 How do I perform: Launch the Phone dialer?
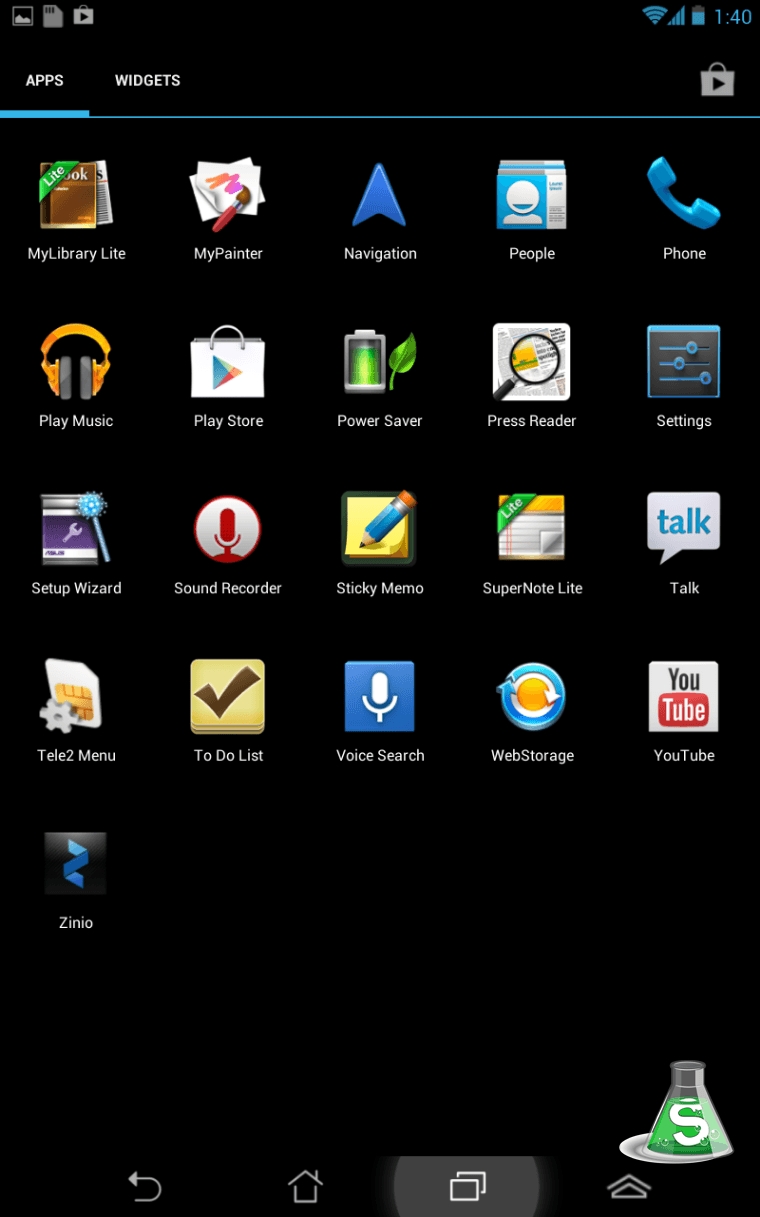click(684, 210)
